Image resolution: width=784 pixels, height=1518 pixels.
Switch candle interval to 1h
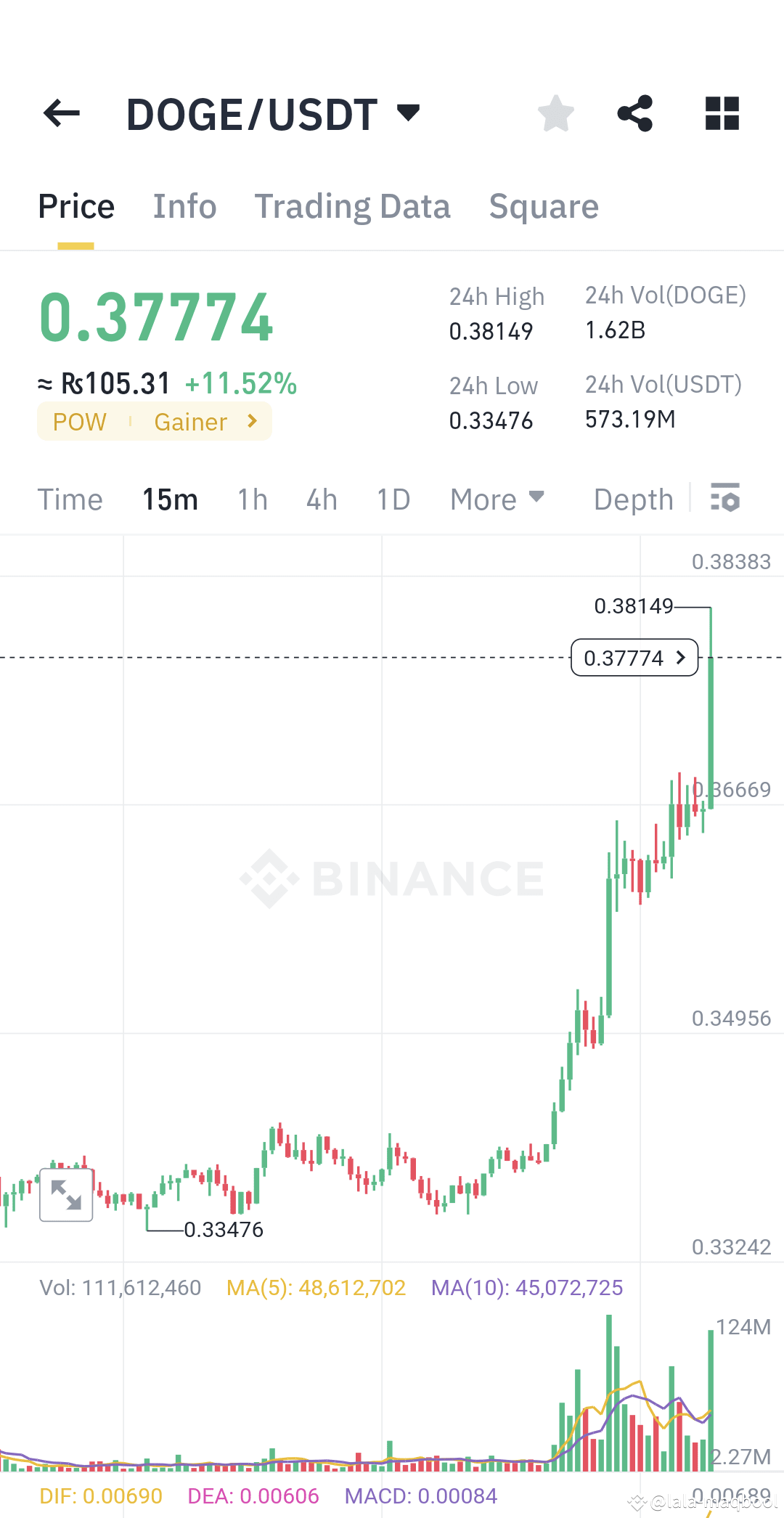[x=252, y=499]
